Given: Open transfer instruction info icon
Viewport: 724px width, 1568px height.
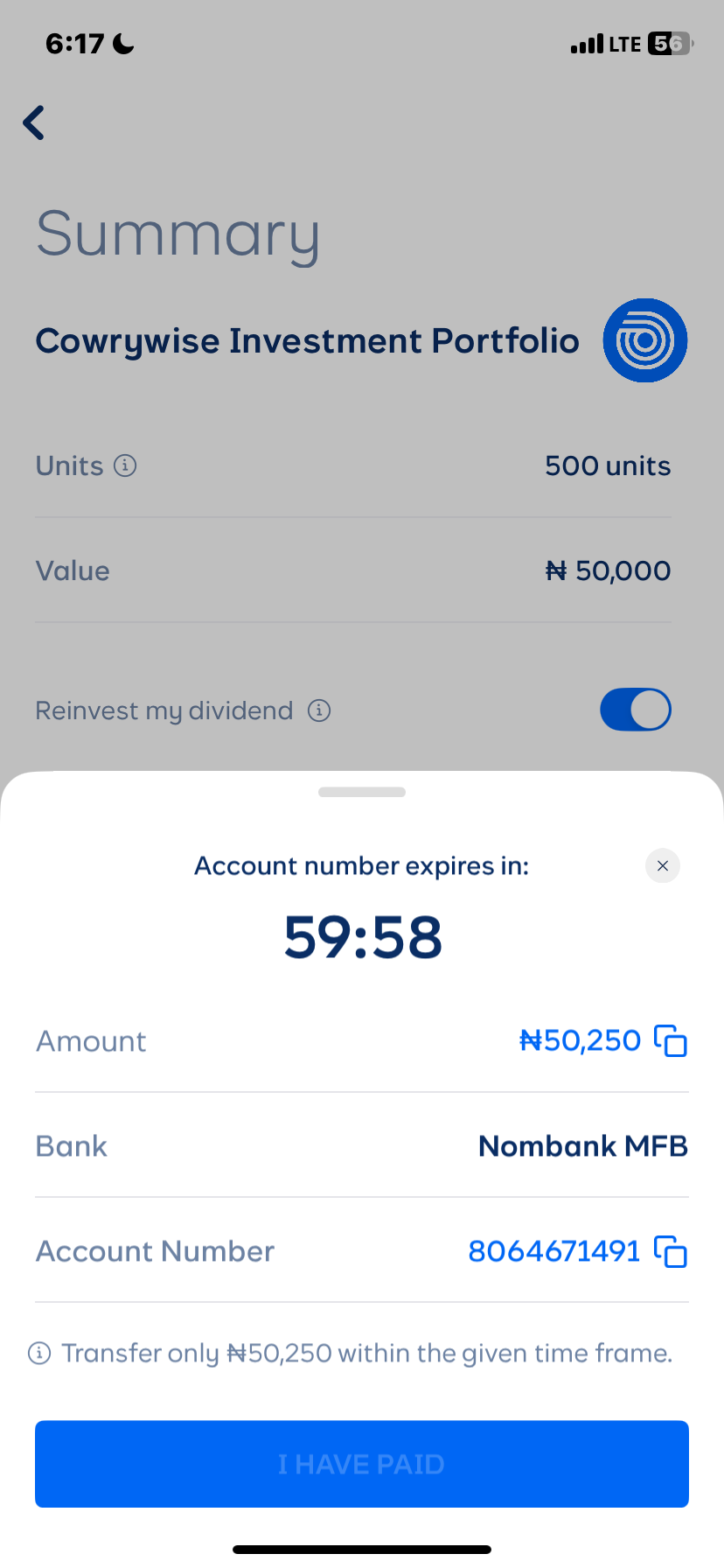Looking at the screenshot, I should (40, 1353).
